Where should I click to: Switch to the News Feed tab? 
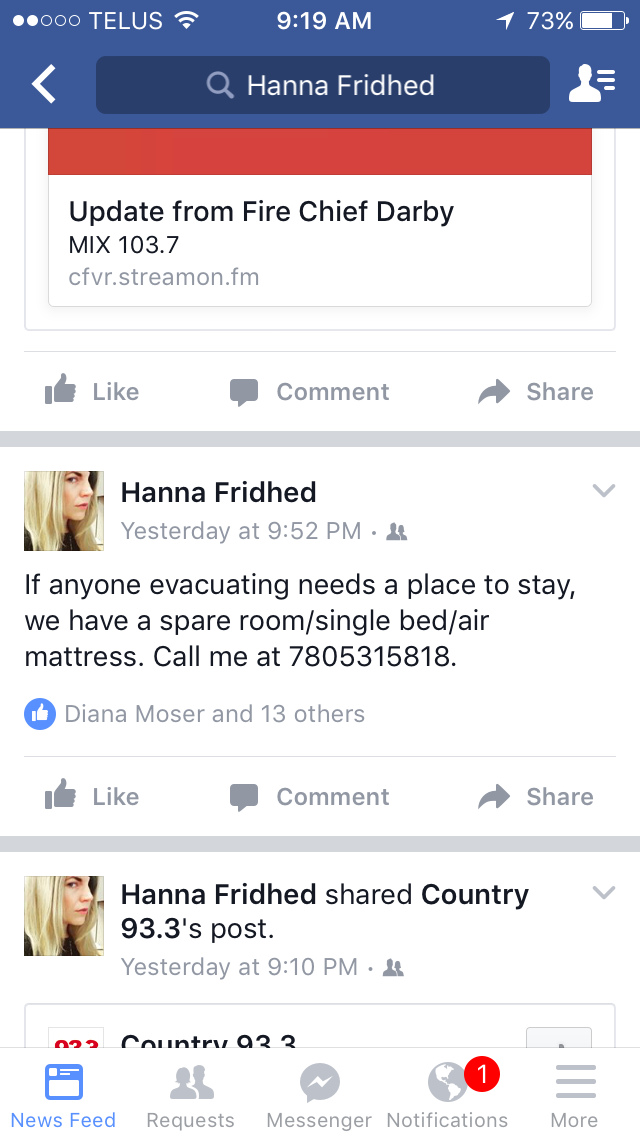pos(64,1094)
